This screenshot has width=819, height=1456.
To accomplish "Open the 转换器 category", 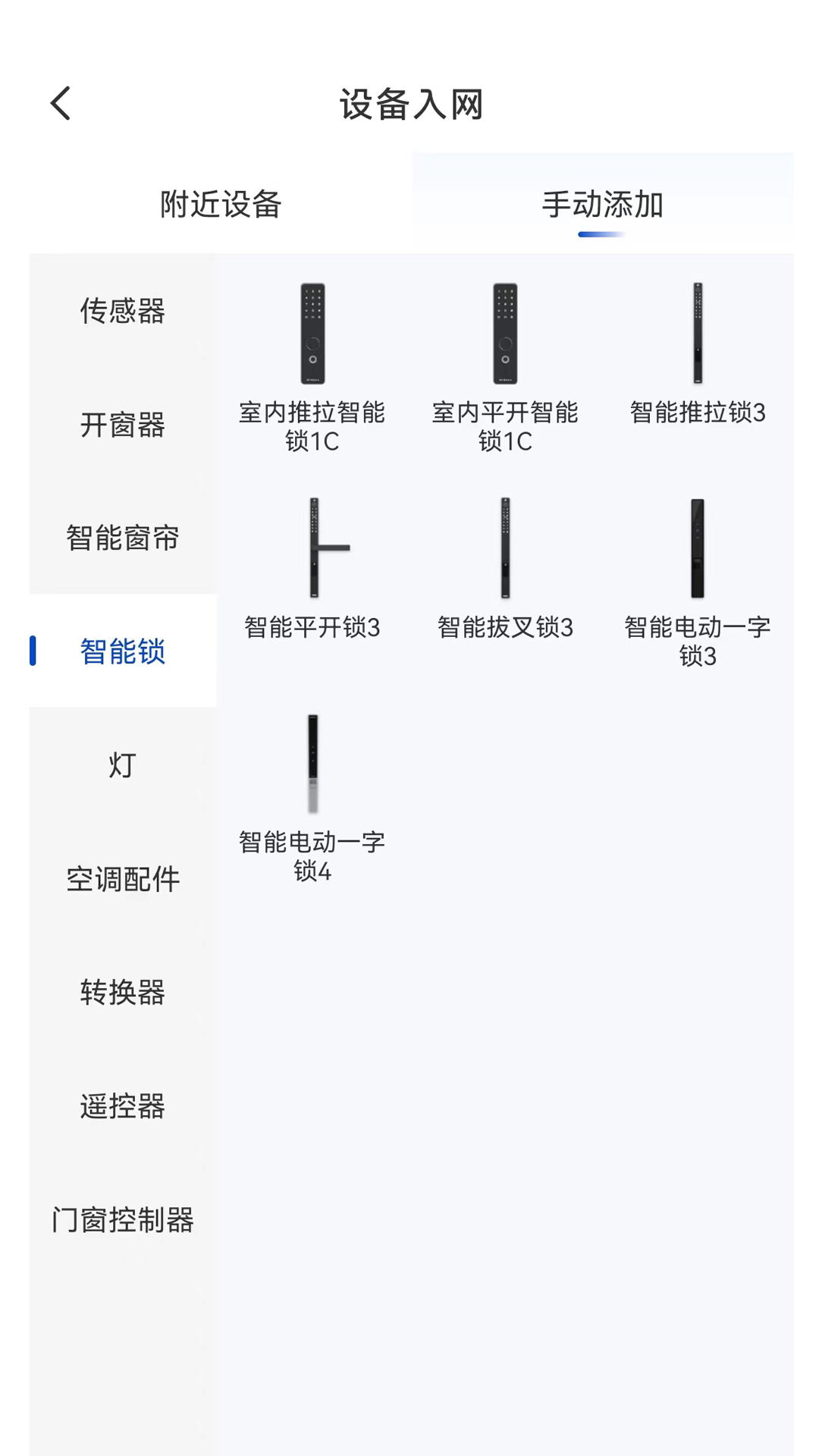I will [123, 992].
